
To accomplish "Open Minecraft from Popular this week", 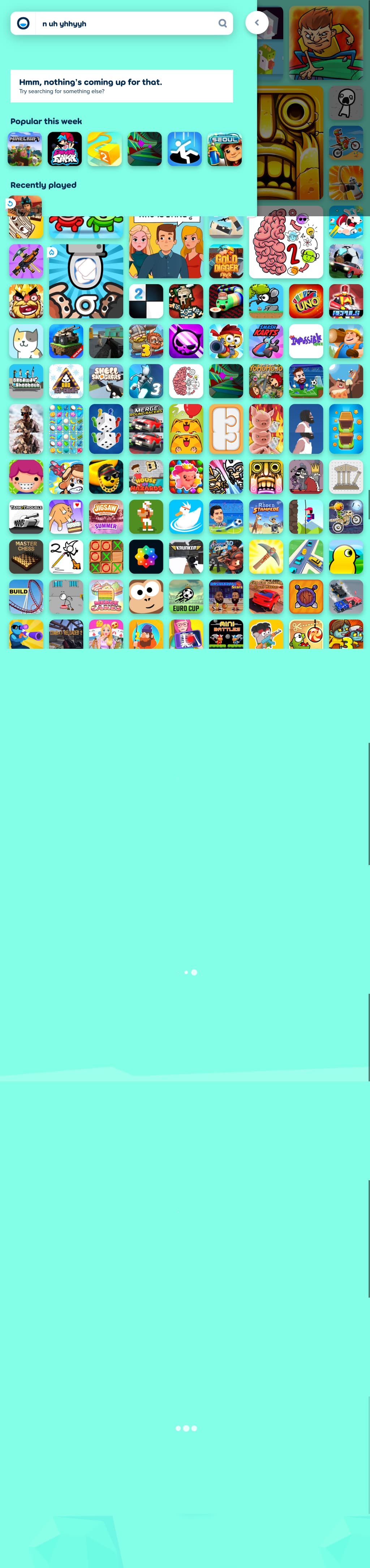I will [25, 149].
